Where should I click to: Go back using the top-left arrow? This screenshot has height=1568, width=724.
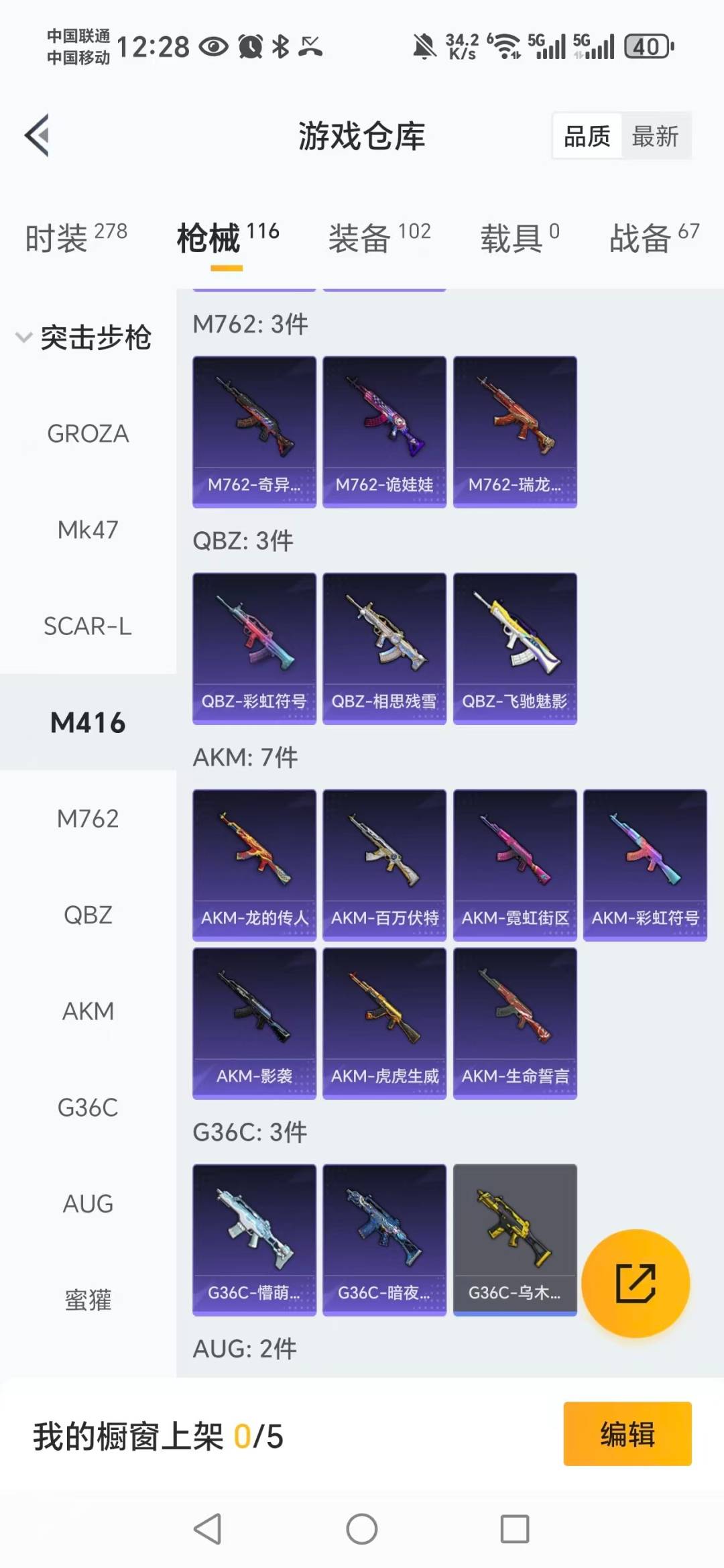pyautogui.click(x=38, y=135)
